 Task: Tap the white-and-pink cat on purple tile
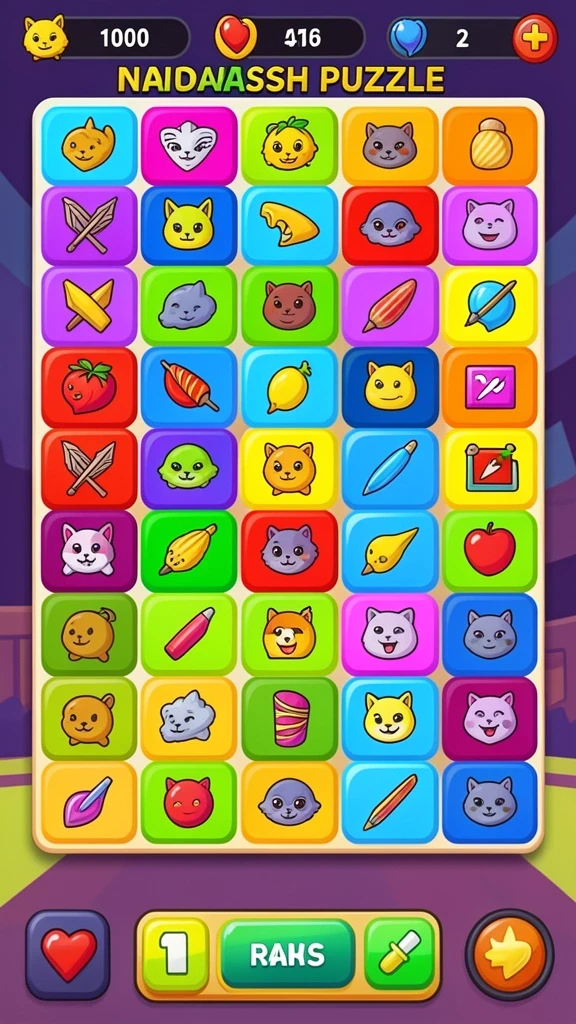click(x=89, y=551)
